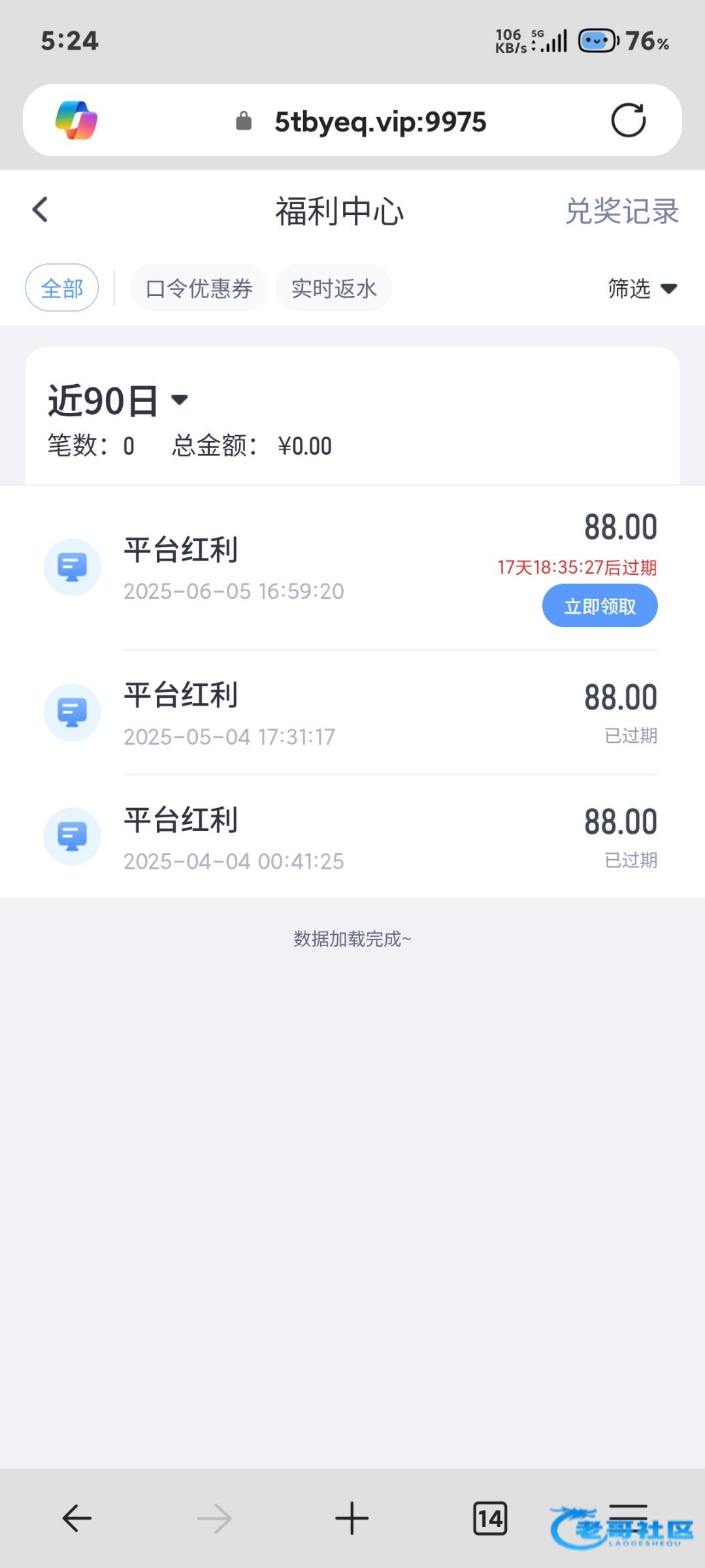Switch to 实时返水 chip

click(334, 288)
